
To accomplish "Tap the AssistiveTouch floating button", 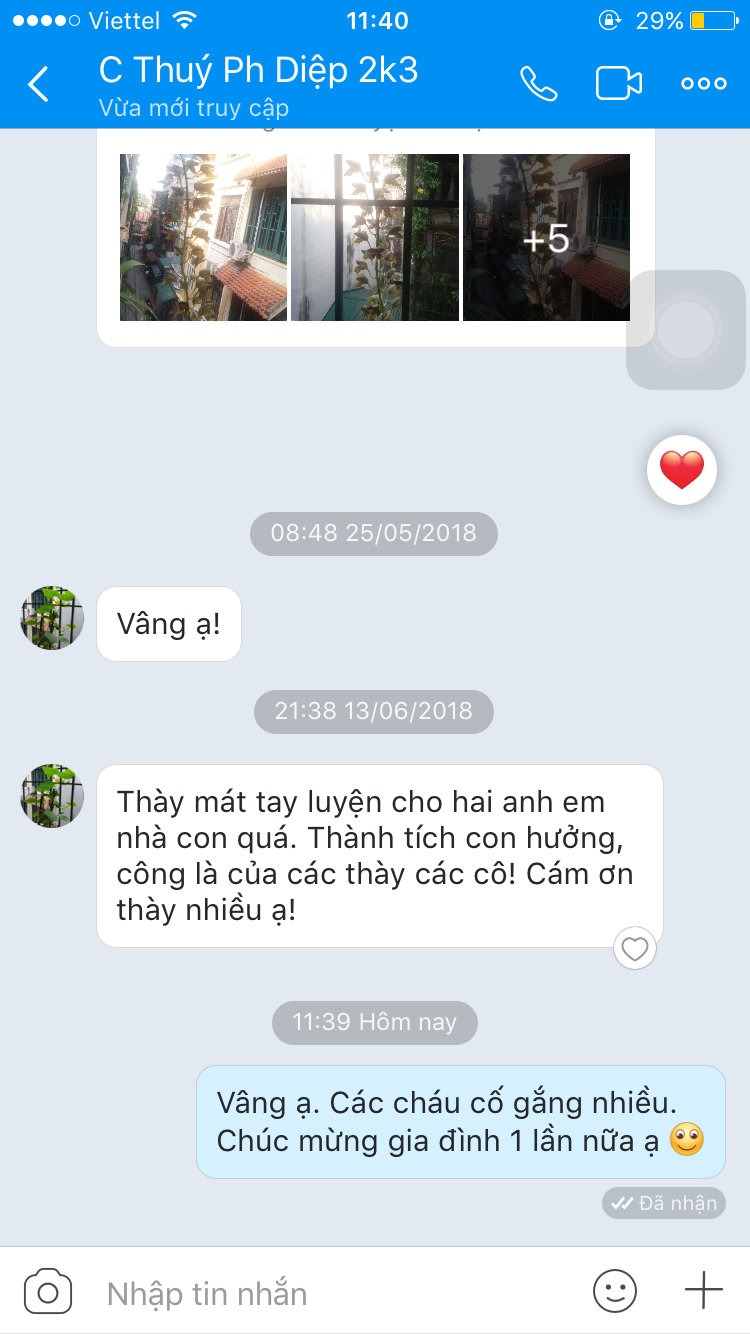I will coord(686,330).
